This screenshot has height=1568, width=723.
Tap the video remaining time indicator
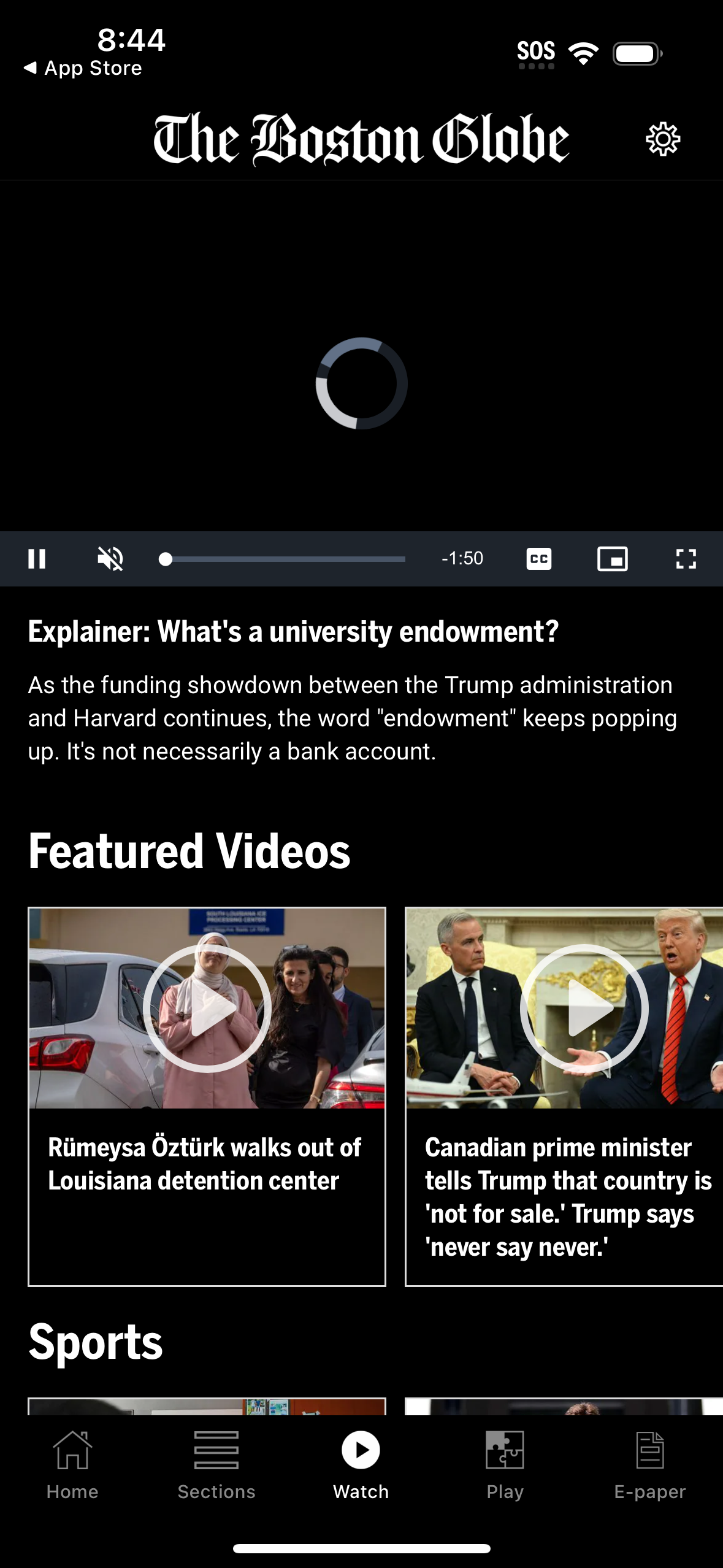[x=462, y=559]
